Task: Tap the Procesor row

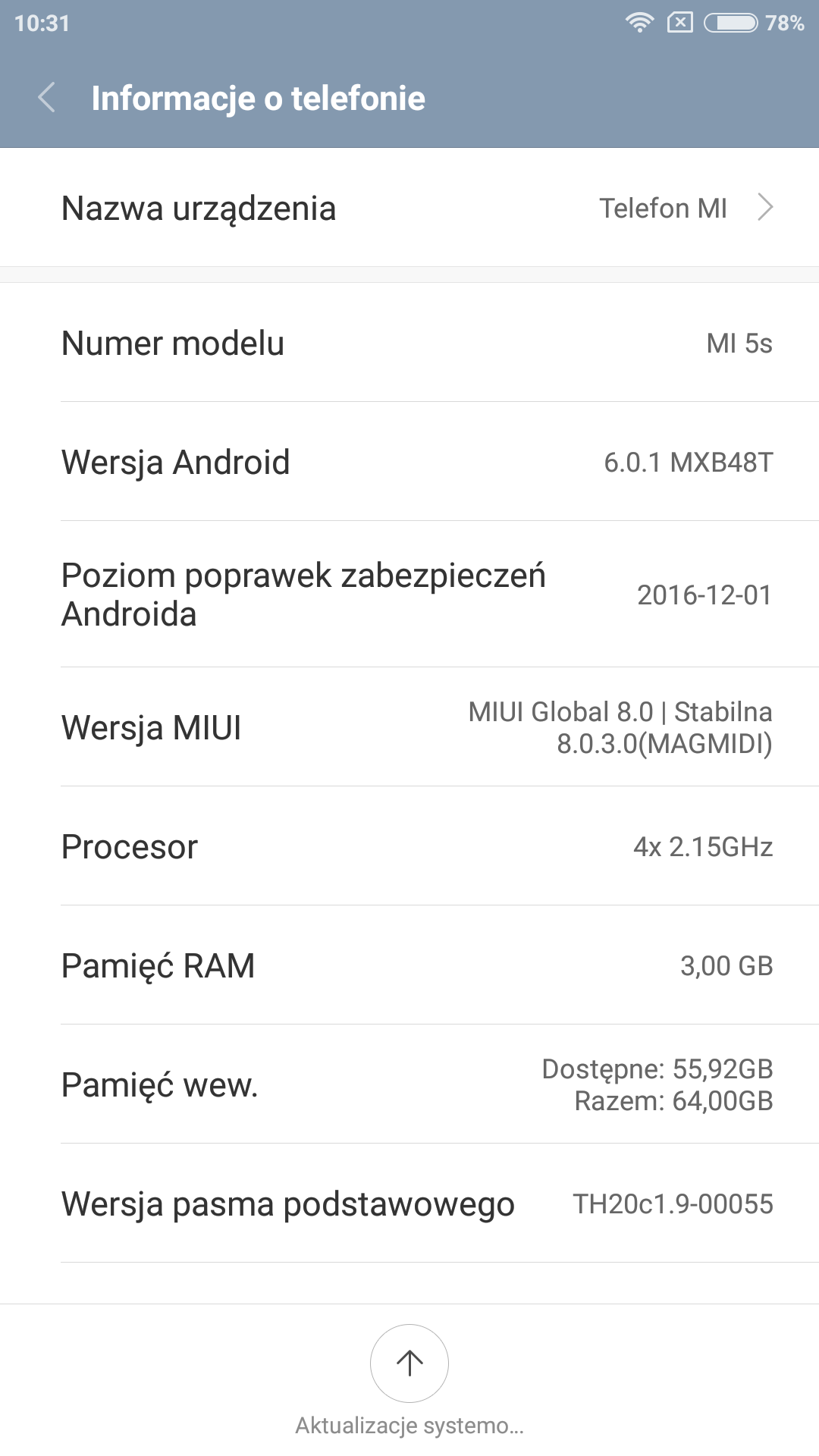Action: pos(409,846)
